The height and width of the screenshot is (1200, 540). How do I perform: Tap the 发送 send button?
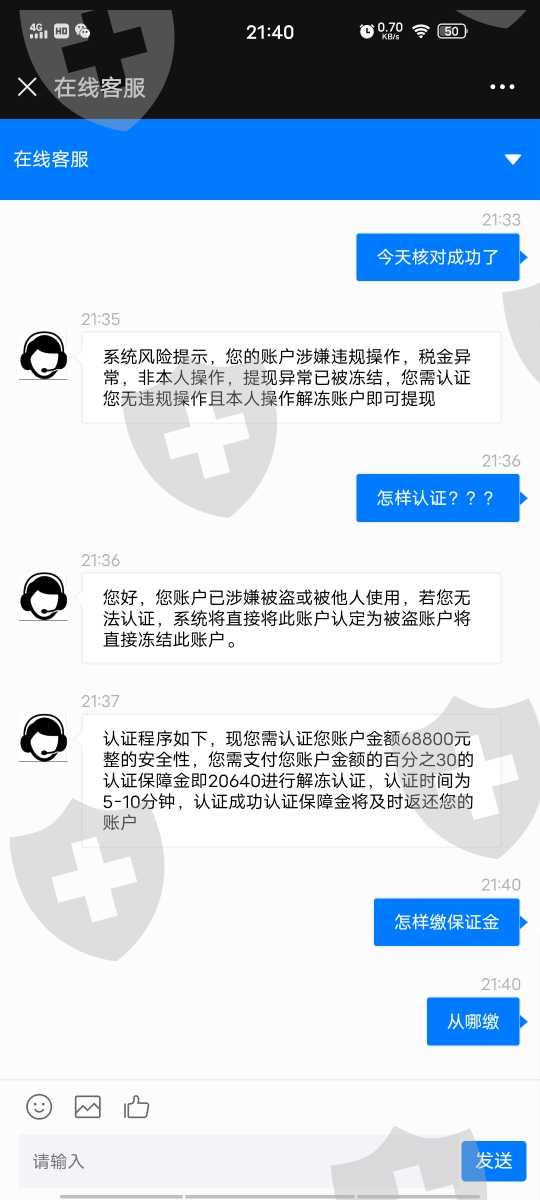[494, 1161]
